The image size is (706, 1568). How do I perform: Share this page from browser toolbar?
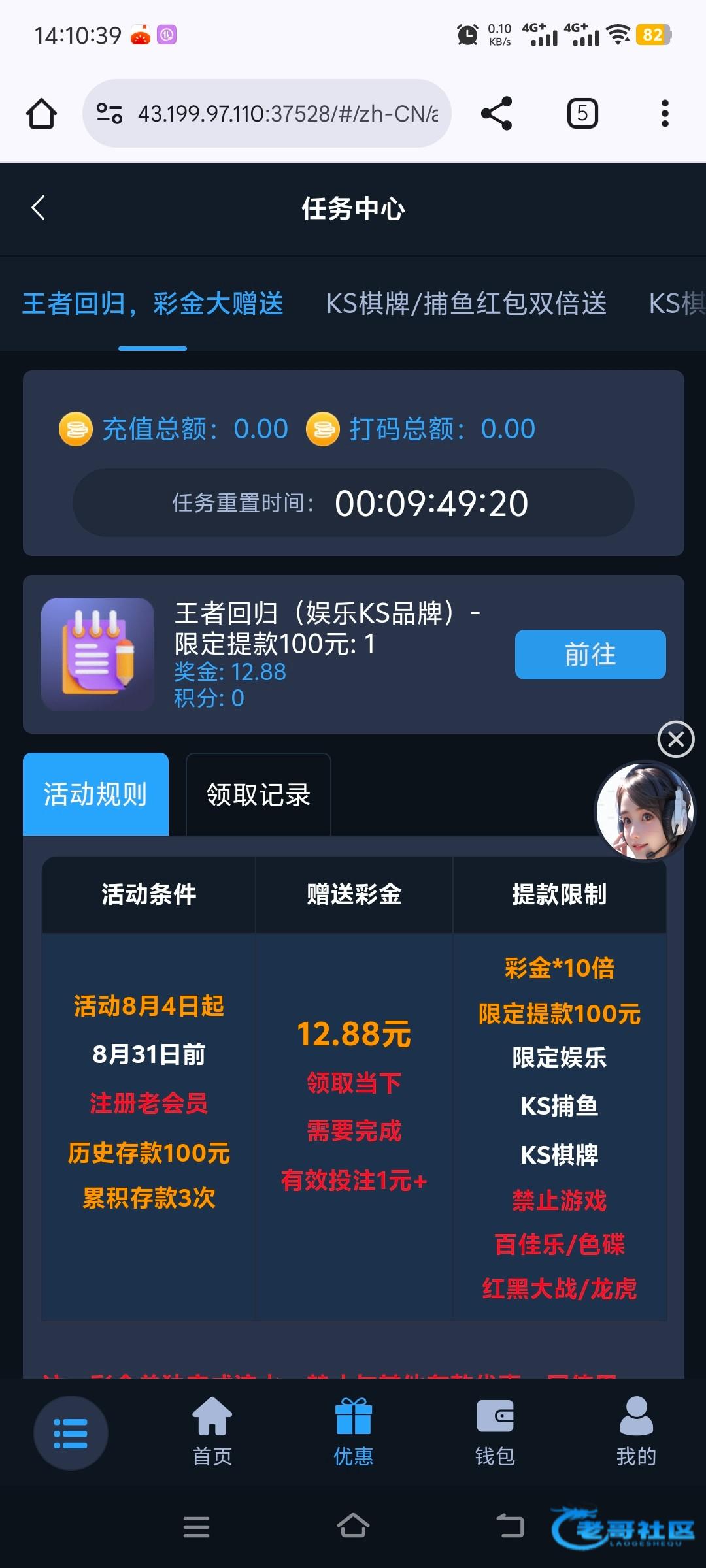[496, 114]
